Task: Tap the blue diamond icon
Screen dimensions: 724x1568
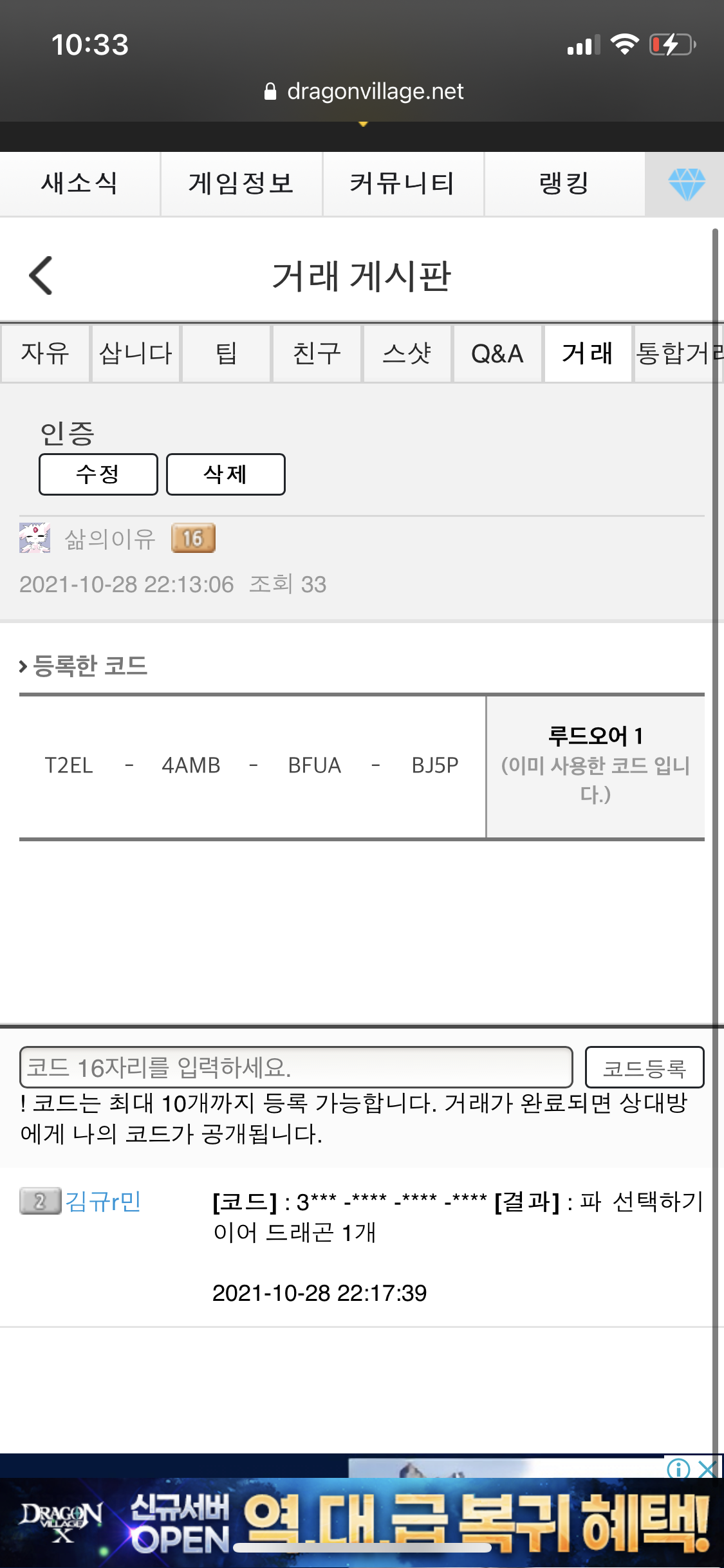Action: click(x=686, y=184)
